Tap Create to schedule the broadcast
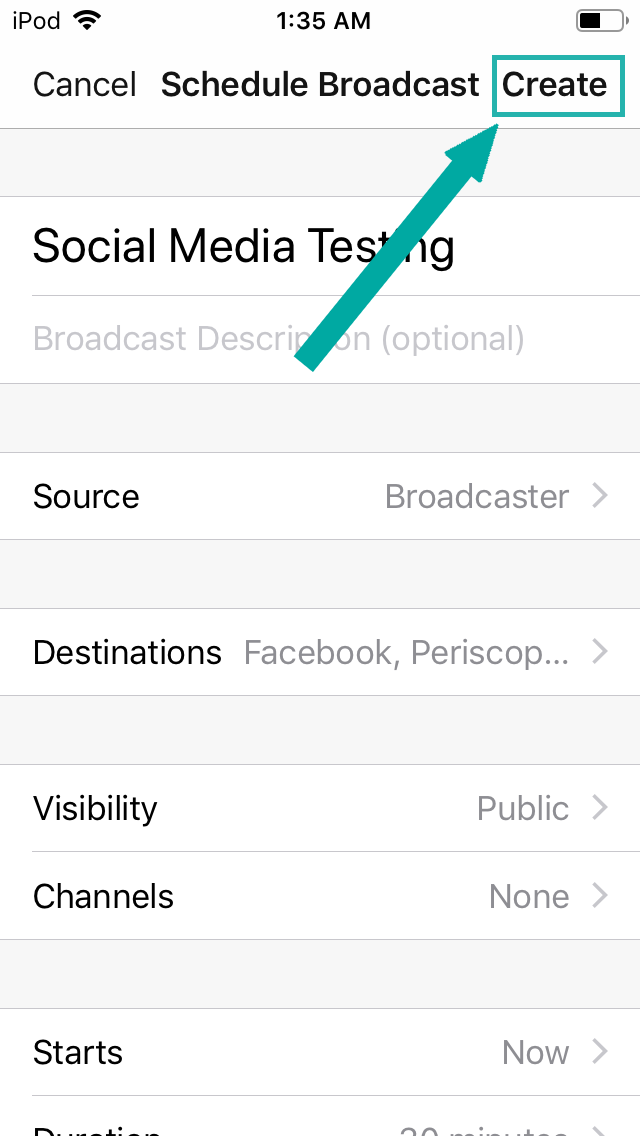 click(x=555, y=85)
